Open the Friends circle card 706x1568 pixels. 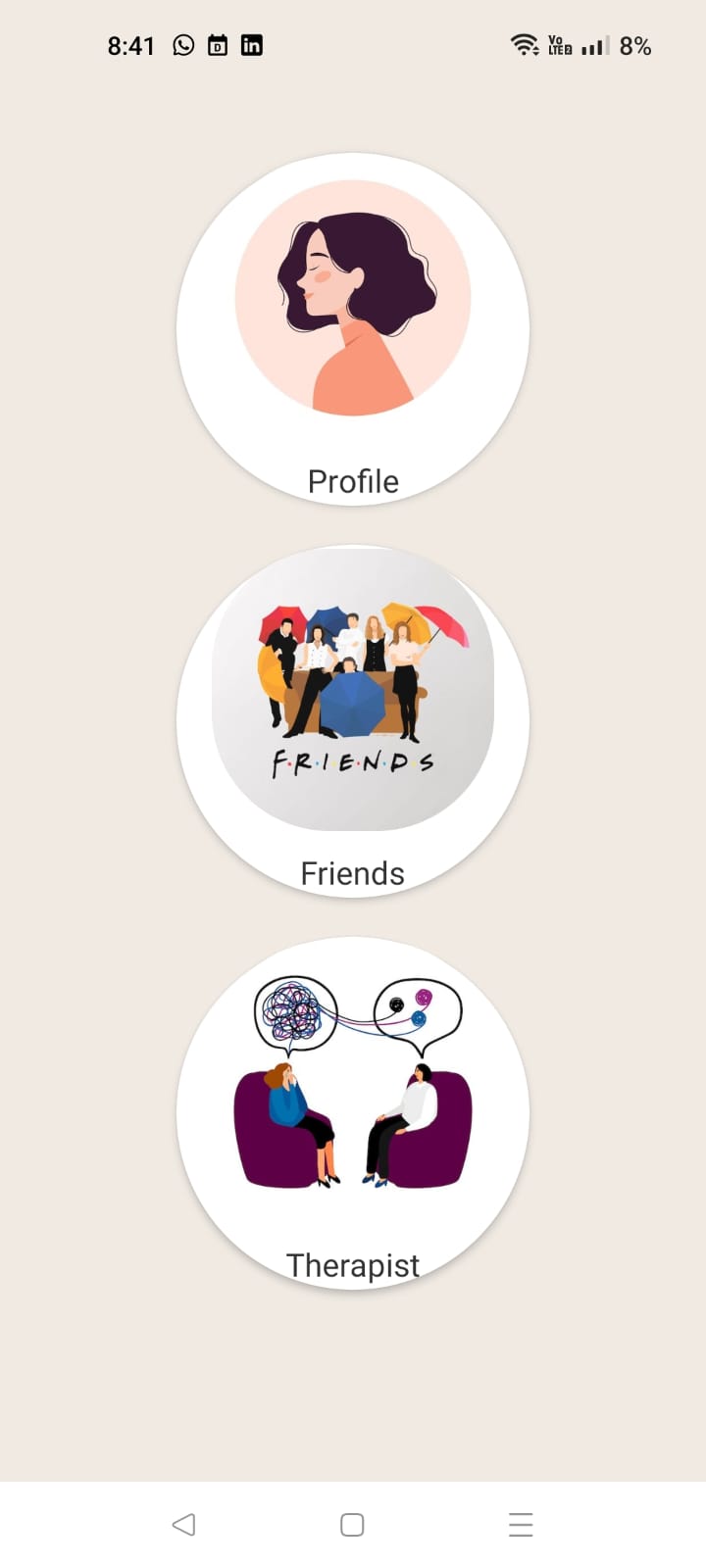pos(353,721)
